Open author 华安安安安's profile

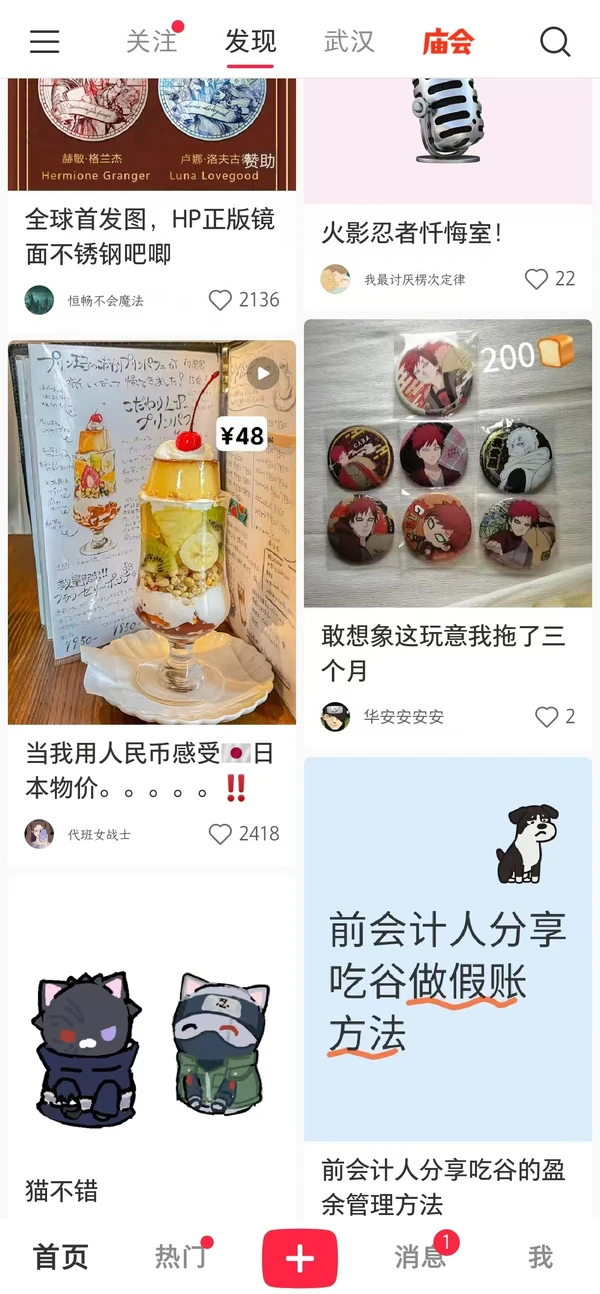click(336, 716)
